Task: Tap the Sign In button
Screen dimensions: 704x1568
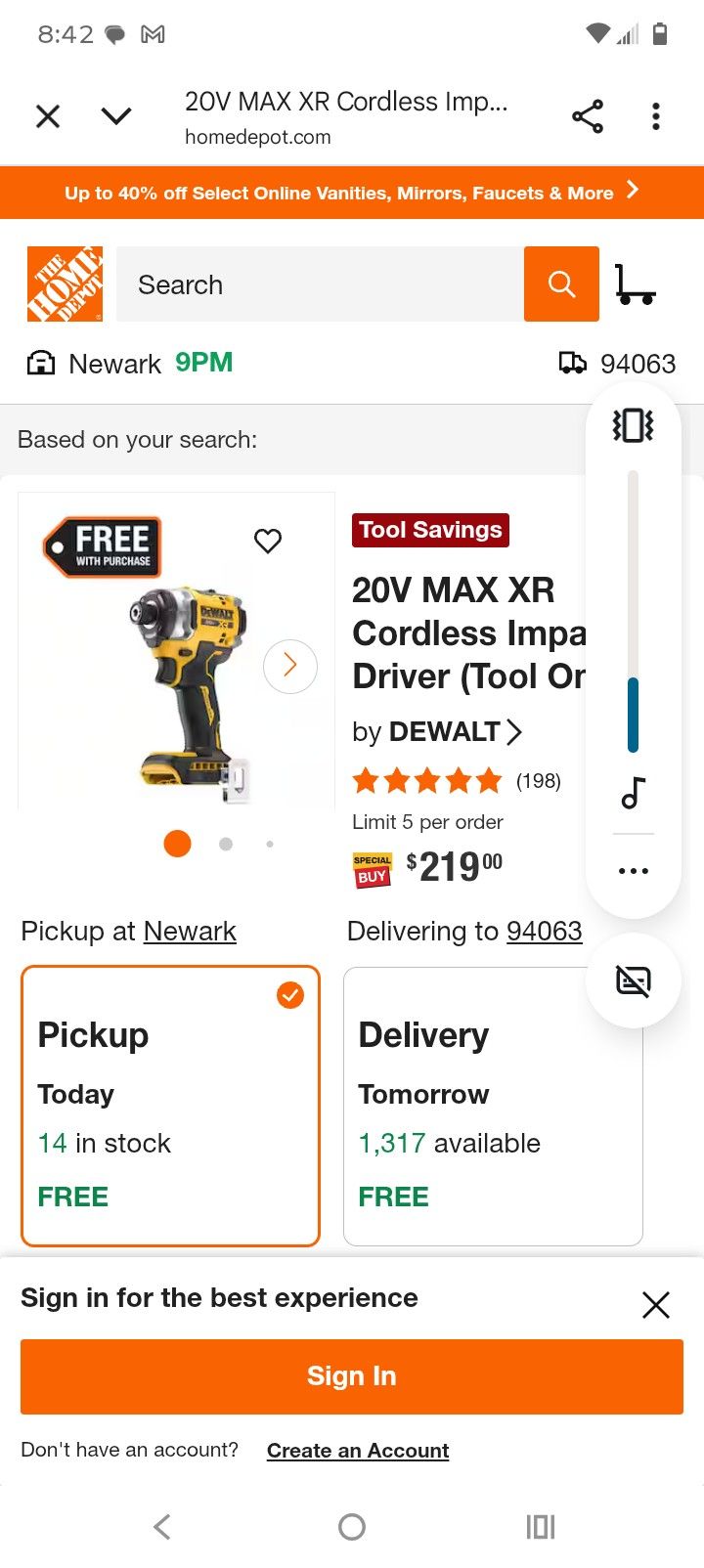Action: pos(352,1376)
